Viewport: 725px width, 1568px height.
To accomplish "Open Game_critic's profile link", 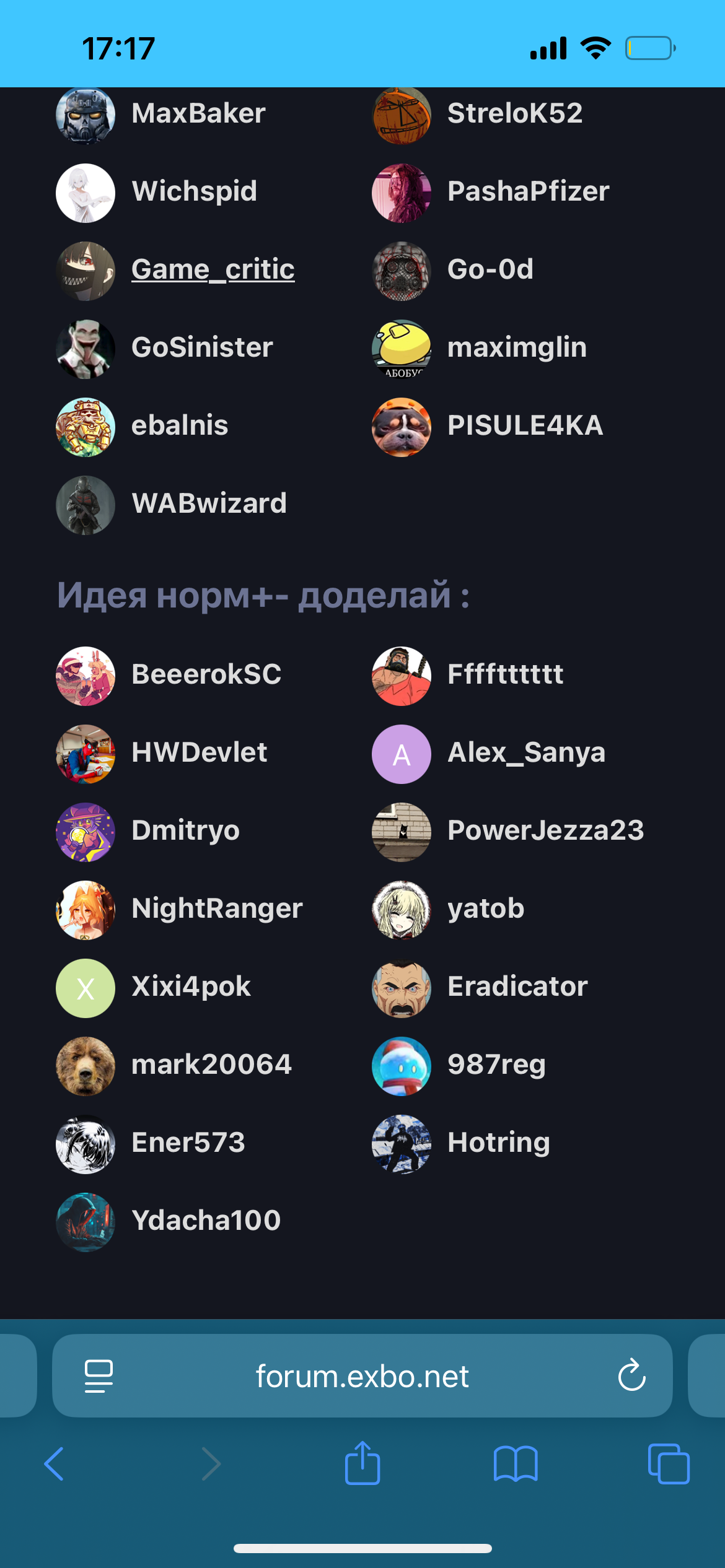I will click(213, 270).
